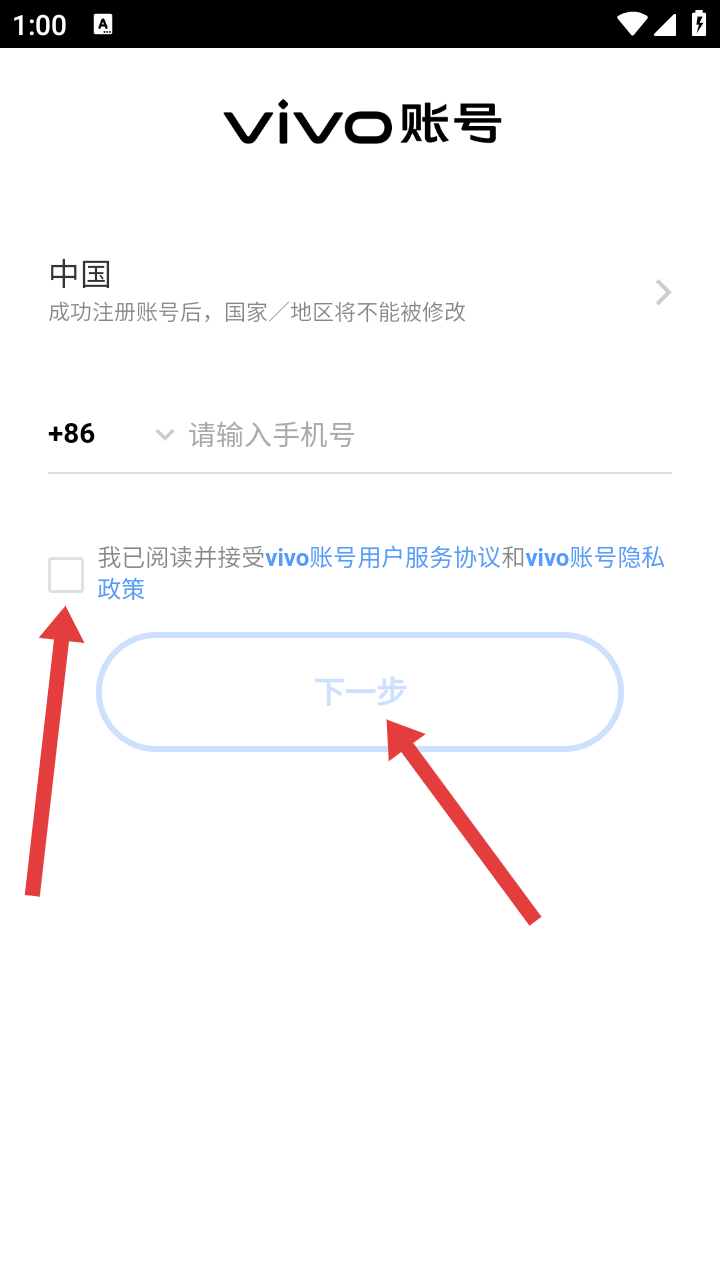Focus the 请输入手机号 phone number field
This screenshot has height=1280, width=720.
click(x=430, y=435)
